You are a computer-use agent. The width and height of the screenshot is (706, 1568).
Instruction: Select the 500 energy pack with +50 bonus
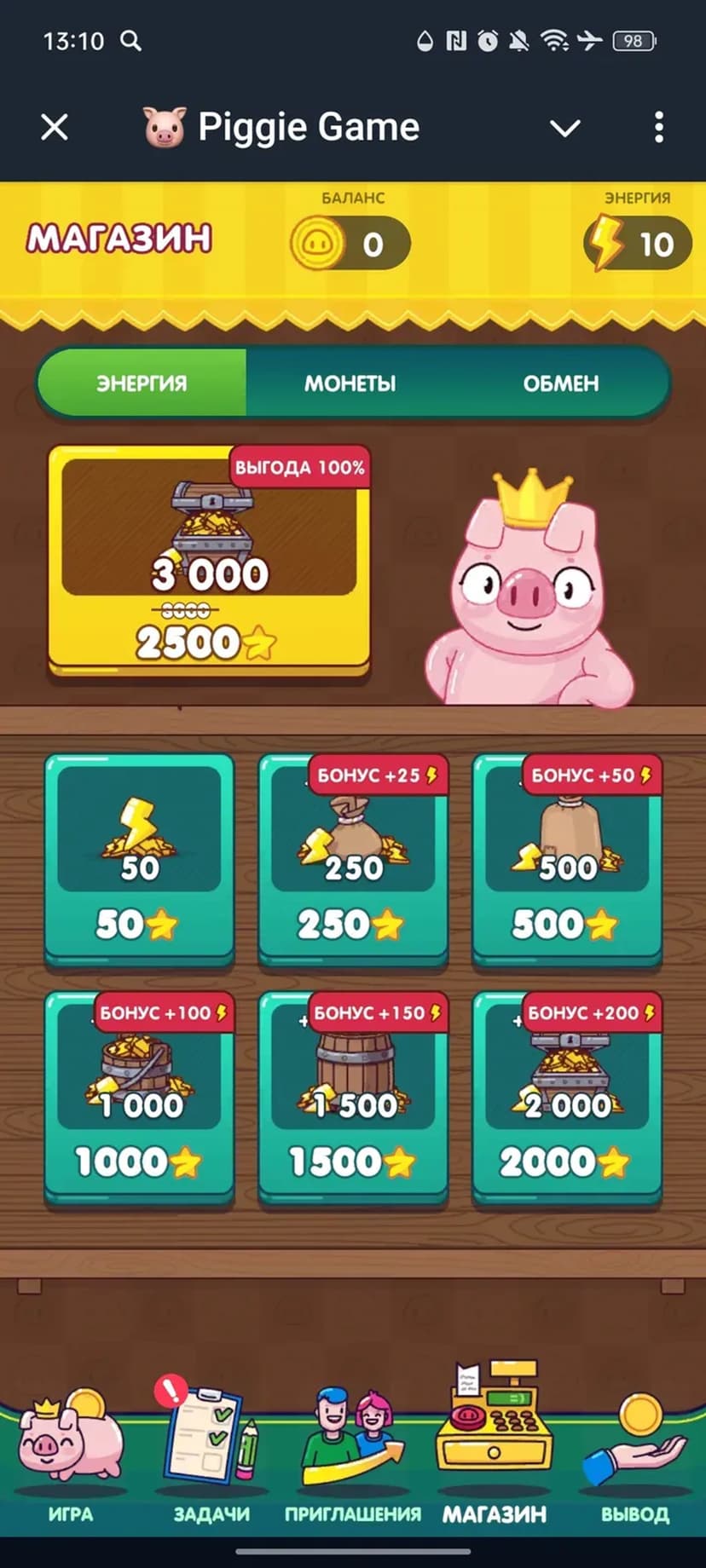(567, 861)
